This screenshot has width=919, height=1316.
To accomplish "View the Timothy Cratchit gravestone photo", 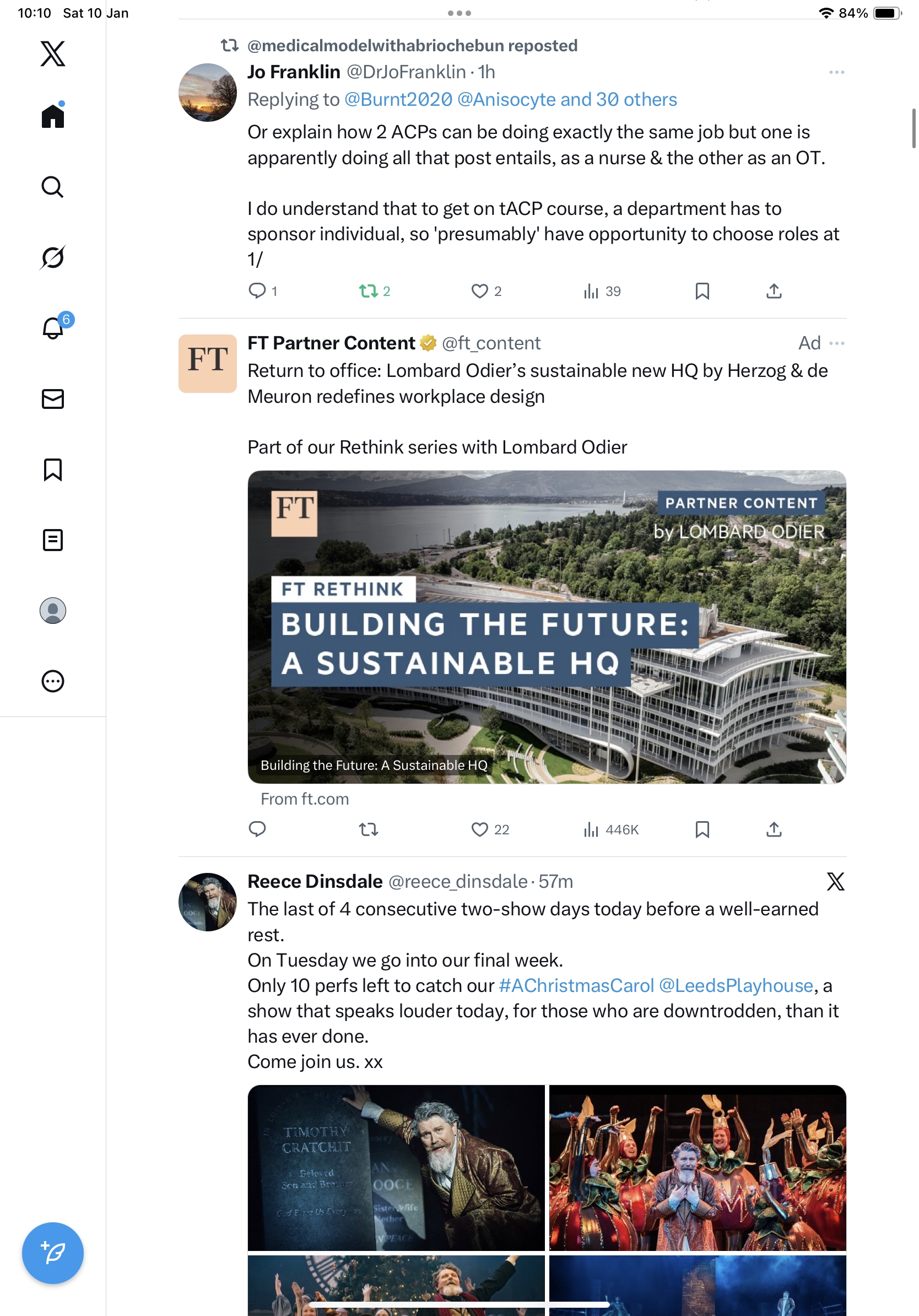I will [x=396, y=1167].
